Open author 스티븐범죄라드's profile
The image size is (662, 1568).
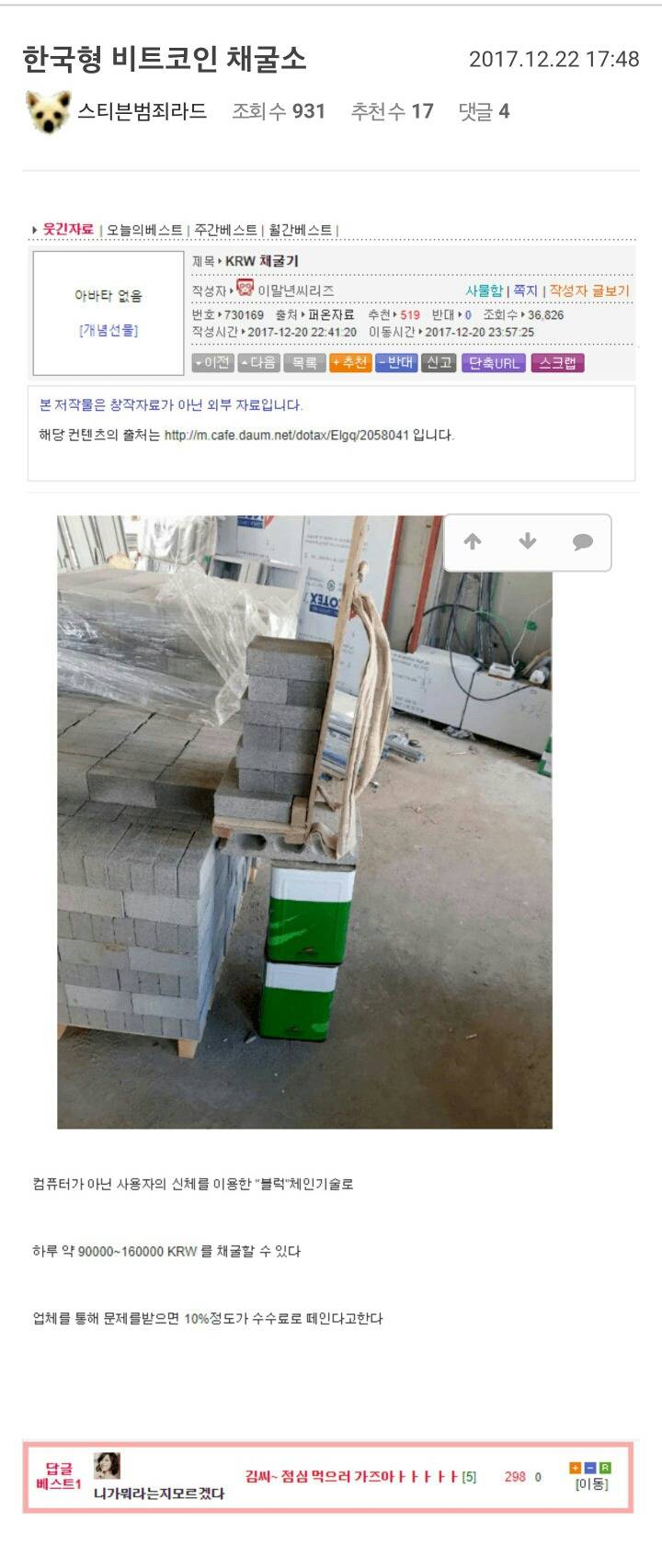[141, 111]
